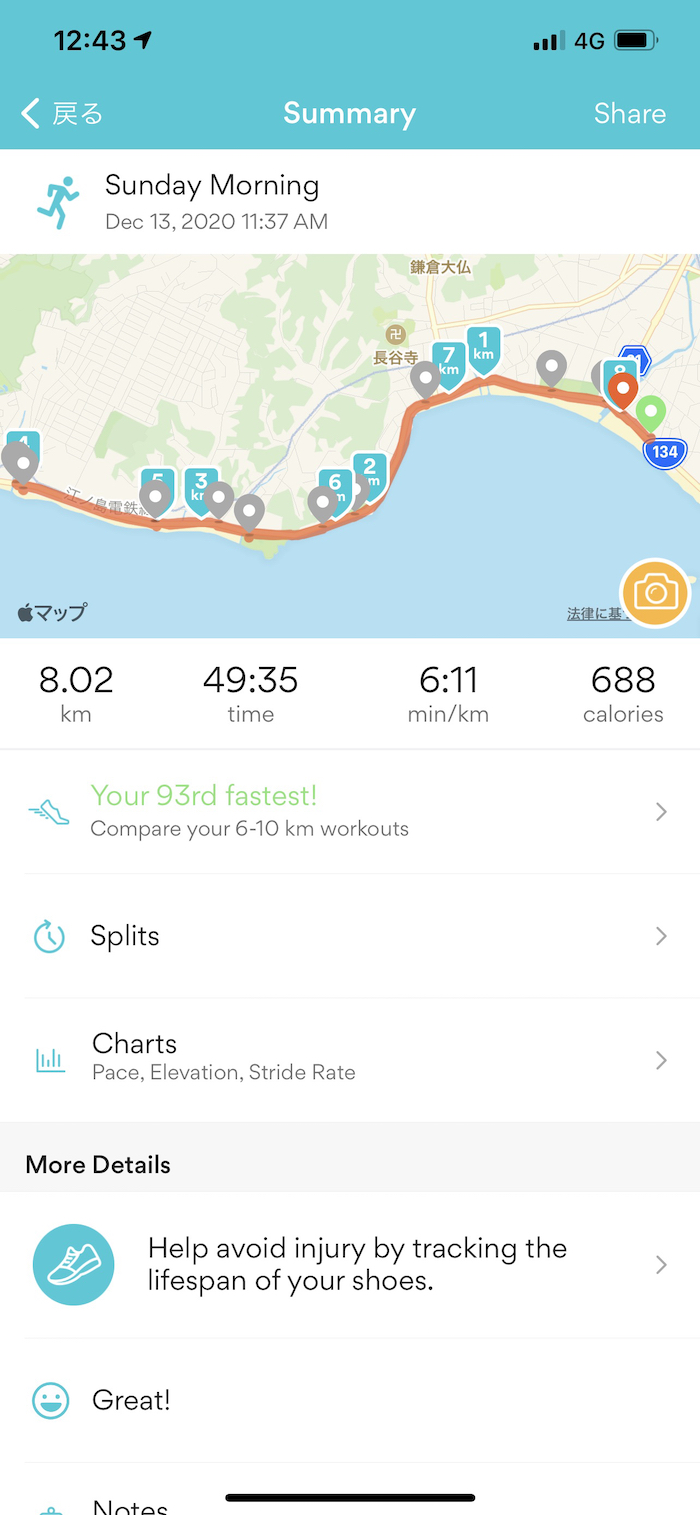Add a photo with the camera button
The height and width of the screenshot is (1515, 700).
click(655, 594)
